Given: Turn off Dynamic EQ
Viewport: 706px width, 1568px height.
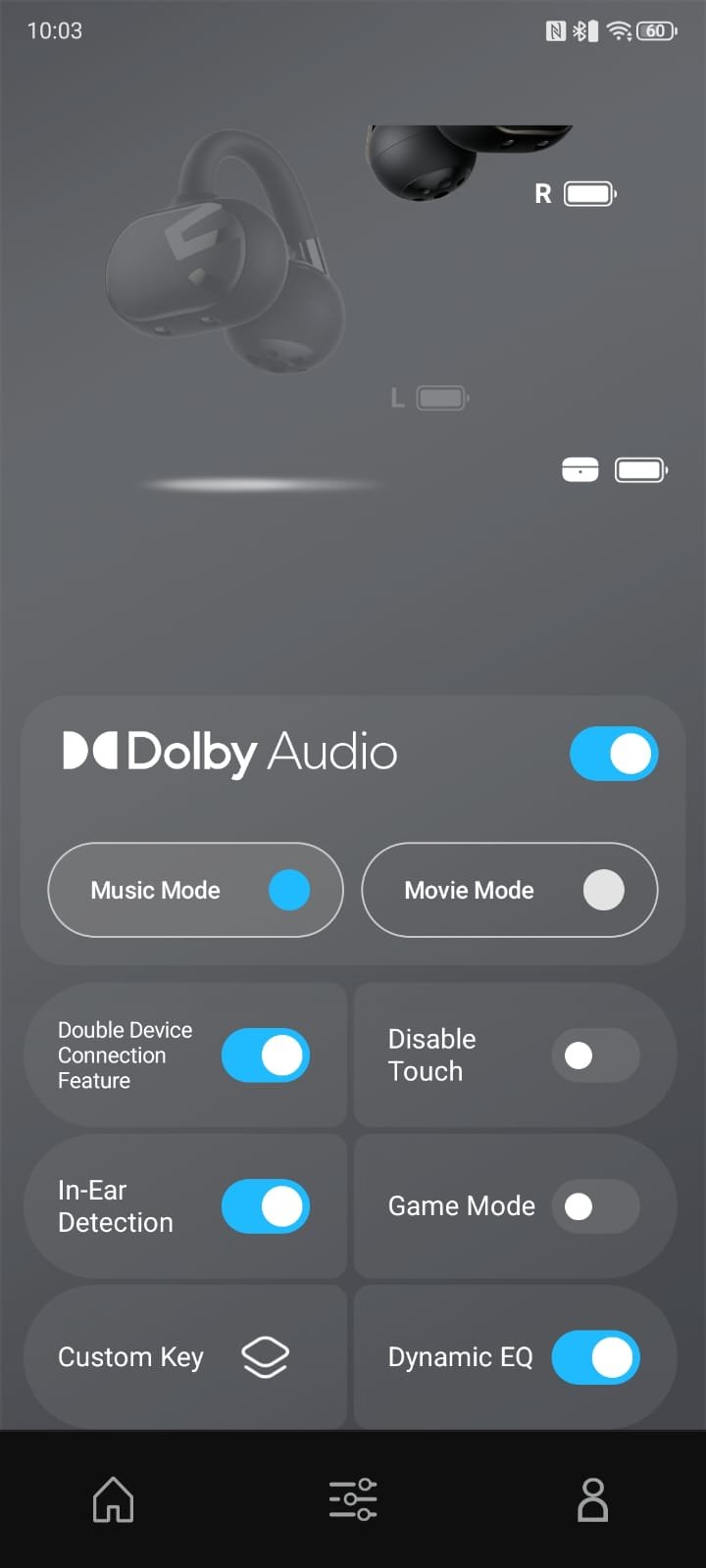Looking at the screenshot, I should point(595,1357).
